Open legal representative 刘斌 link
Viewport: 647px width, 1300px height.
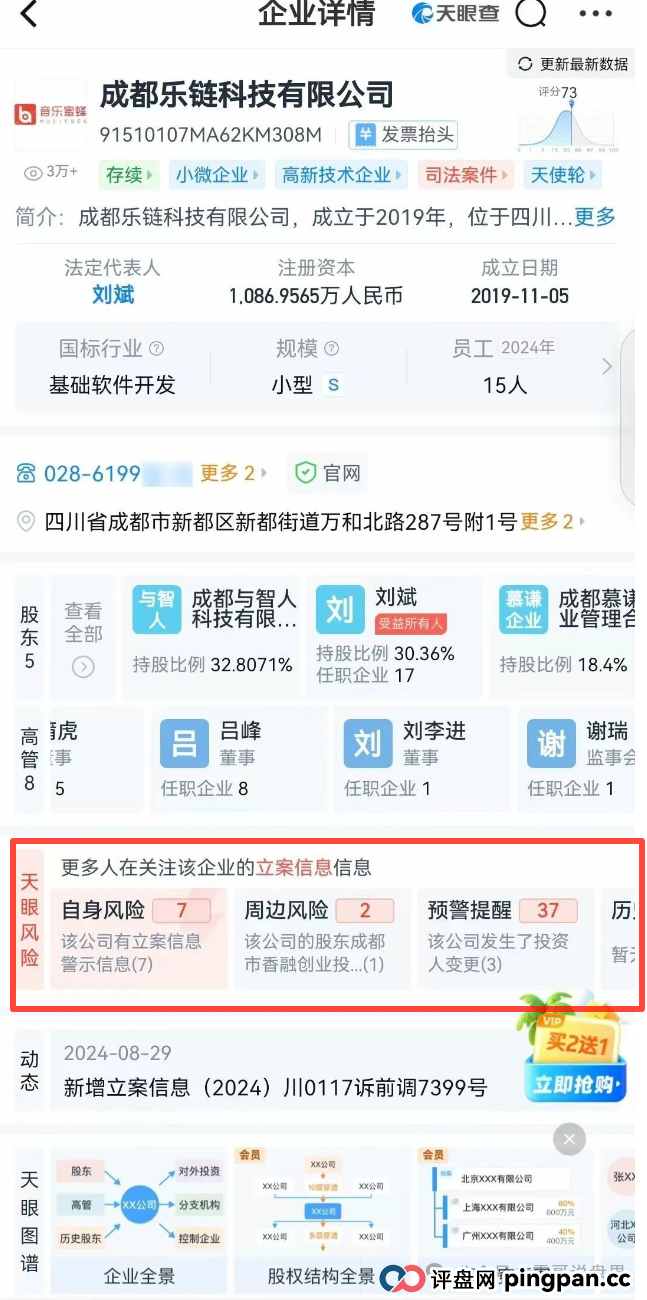coord(112,295)
